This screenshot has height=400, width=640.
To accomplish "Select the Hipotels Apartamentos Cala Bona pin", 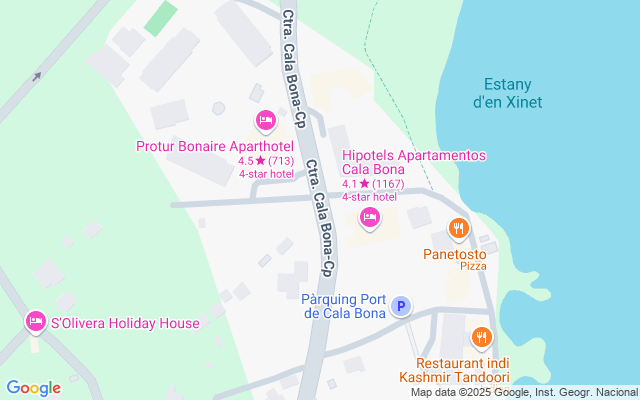I will click(x=369, y=218).
